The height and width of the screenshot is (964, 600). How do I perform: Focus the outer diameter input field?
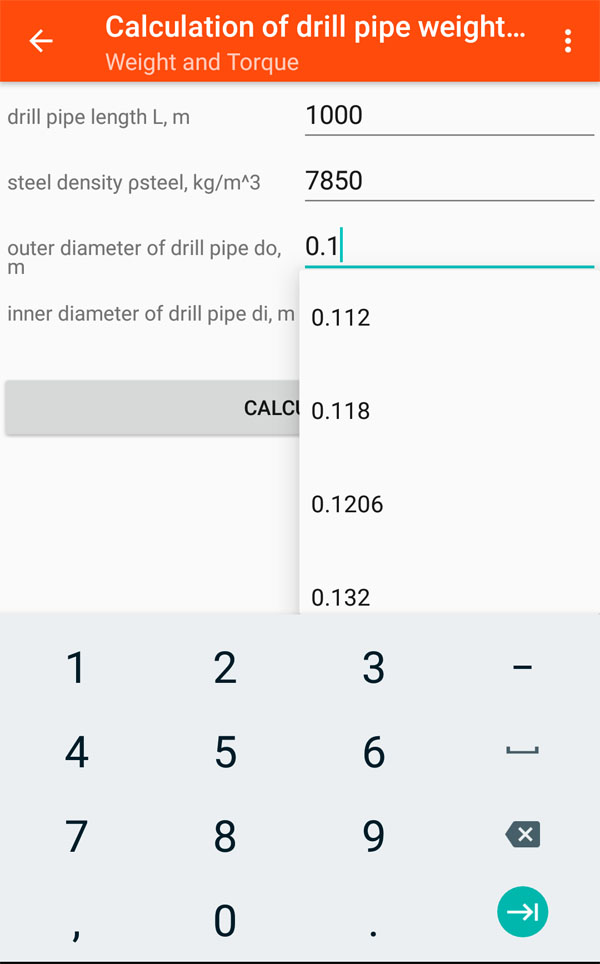coord(449,247)
